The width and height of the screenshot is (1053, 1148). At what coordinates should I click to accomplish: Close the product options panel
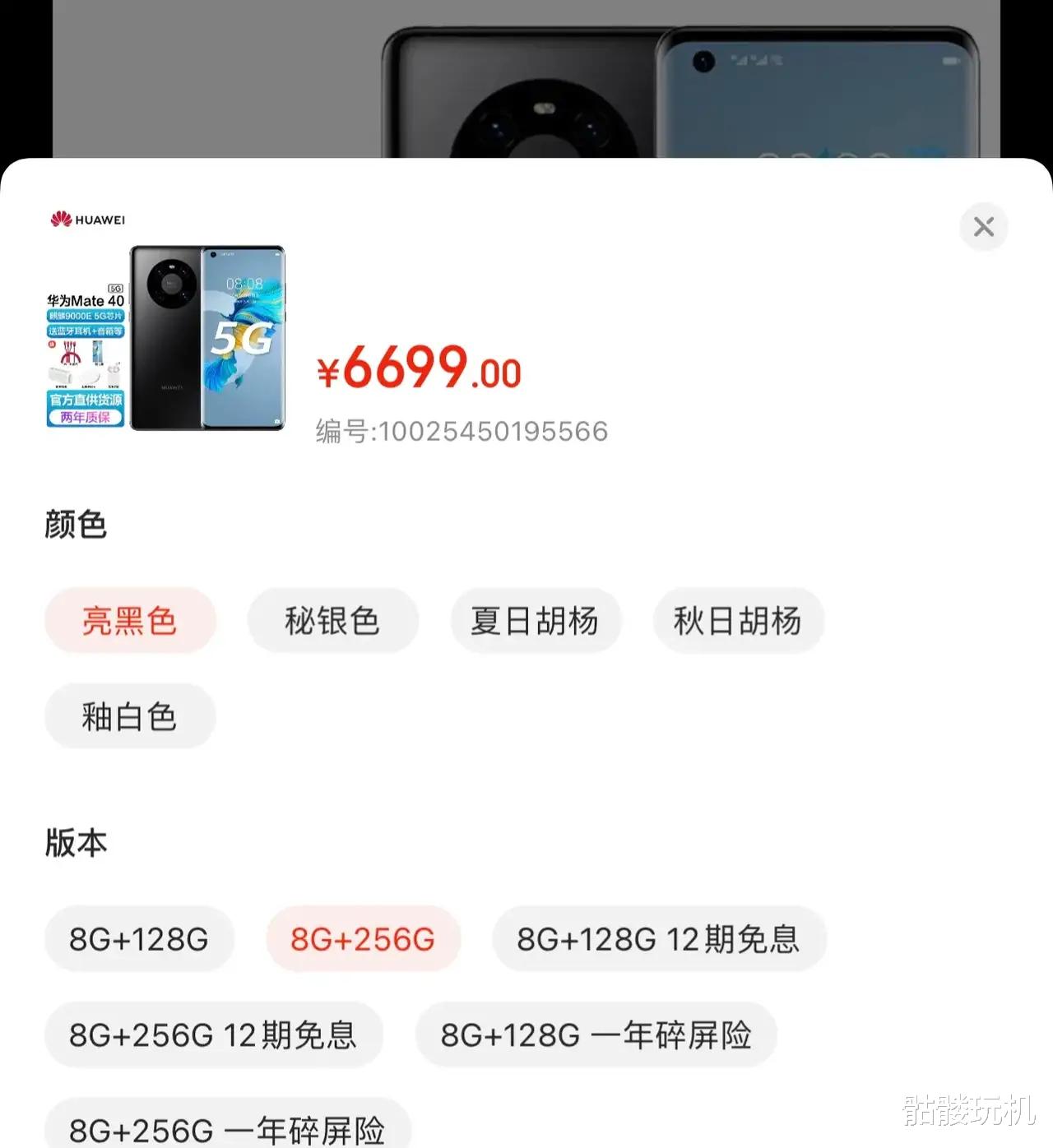click(x=984, y=227)
